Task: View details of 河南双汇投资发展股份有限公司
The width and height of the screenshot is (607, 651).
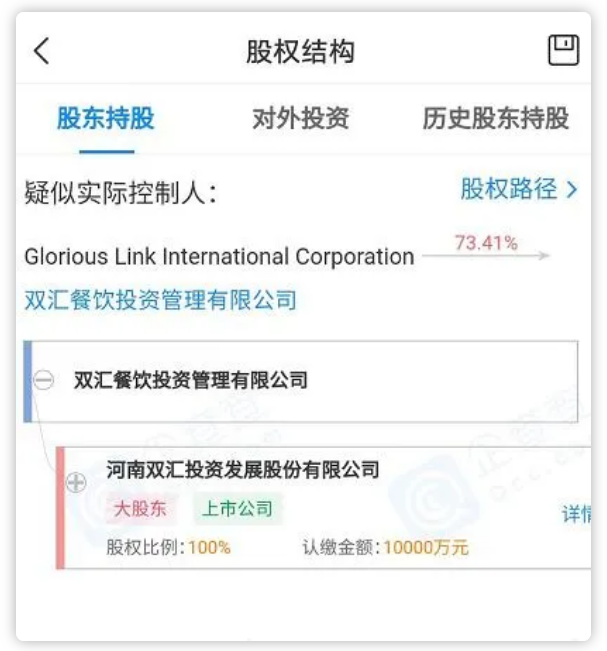Action: [x=577, y=514]
